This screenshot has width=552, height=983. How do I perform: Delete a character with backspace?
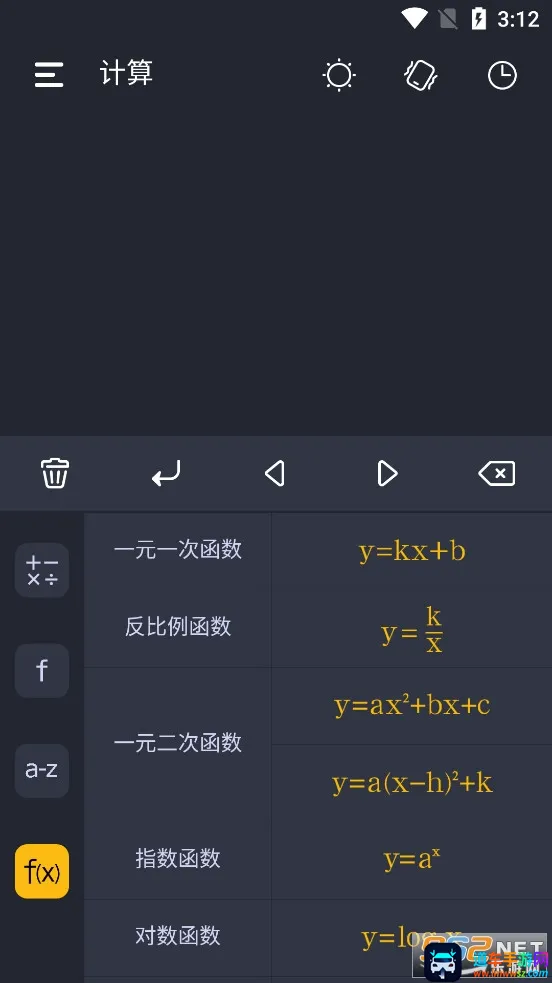pos(497,473)
